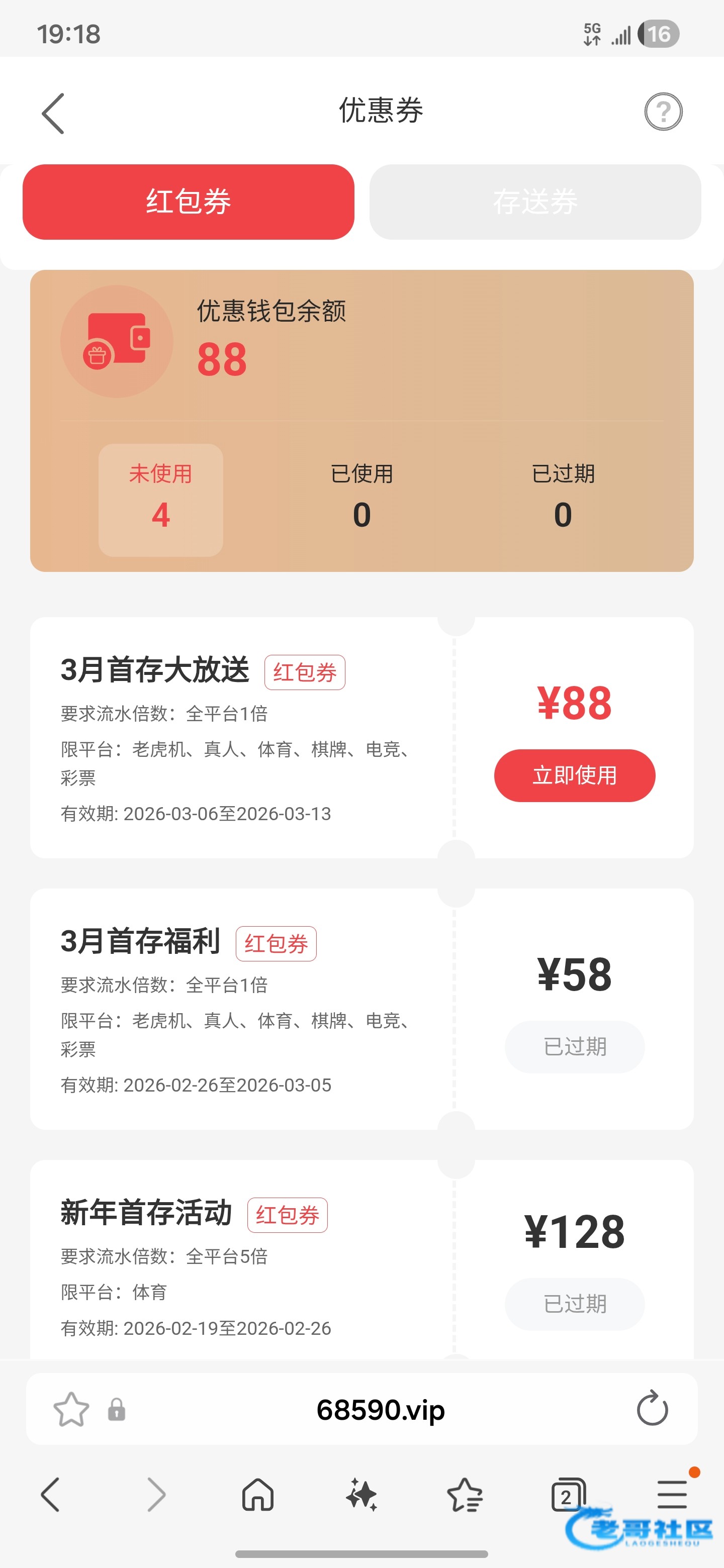Tap 立即使用 on the ¥88 coupon
Image resolution: width=724 pixels, height=1568 pixels.
point(574,775)
